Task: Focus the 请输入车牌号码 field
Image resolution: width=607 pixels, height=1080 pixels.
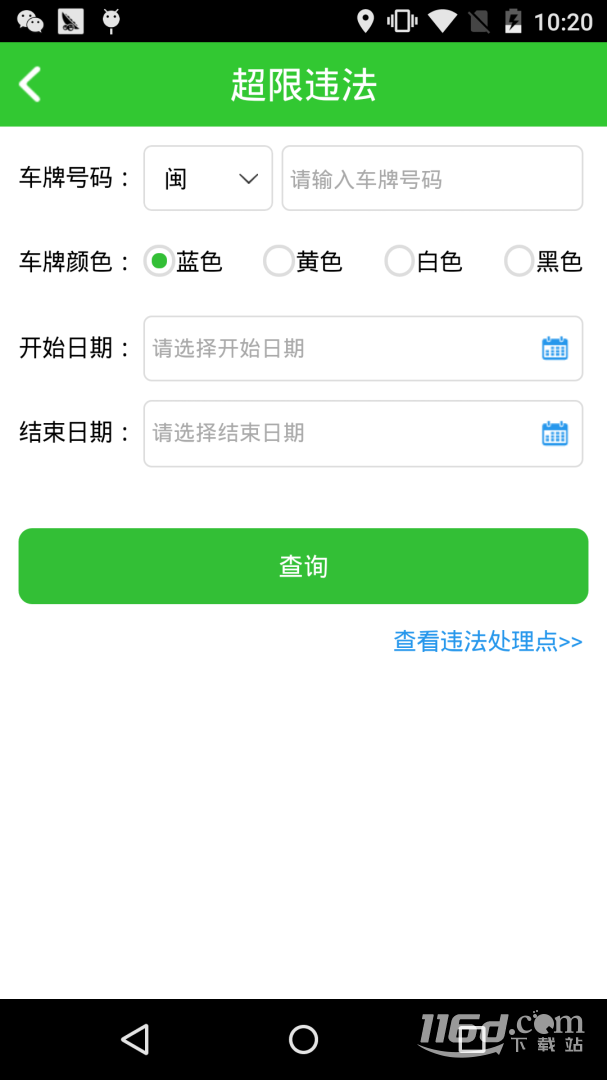Action: pos(432,178)
